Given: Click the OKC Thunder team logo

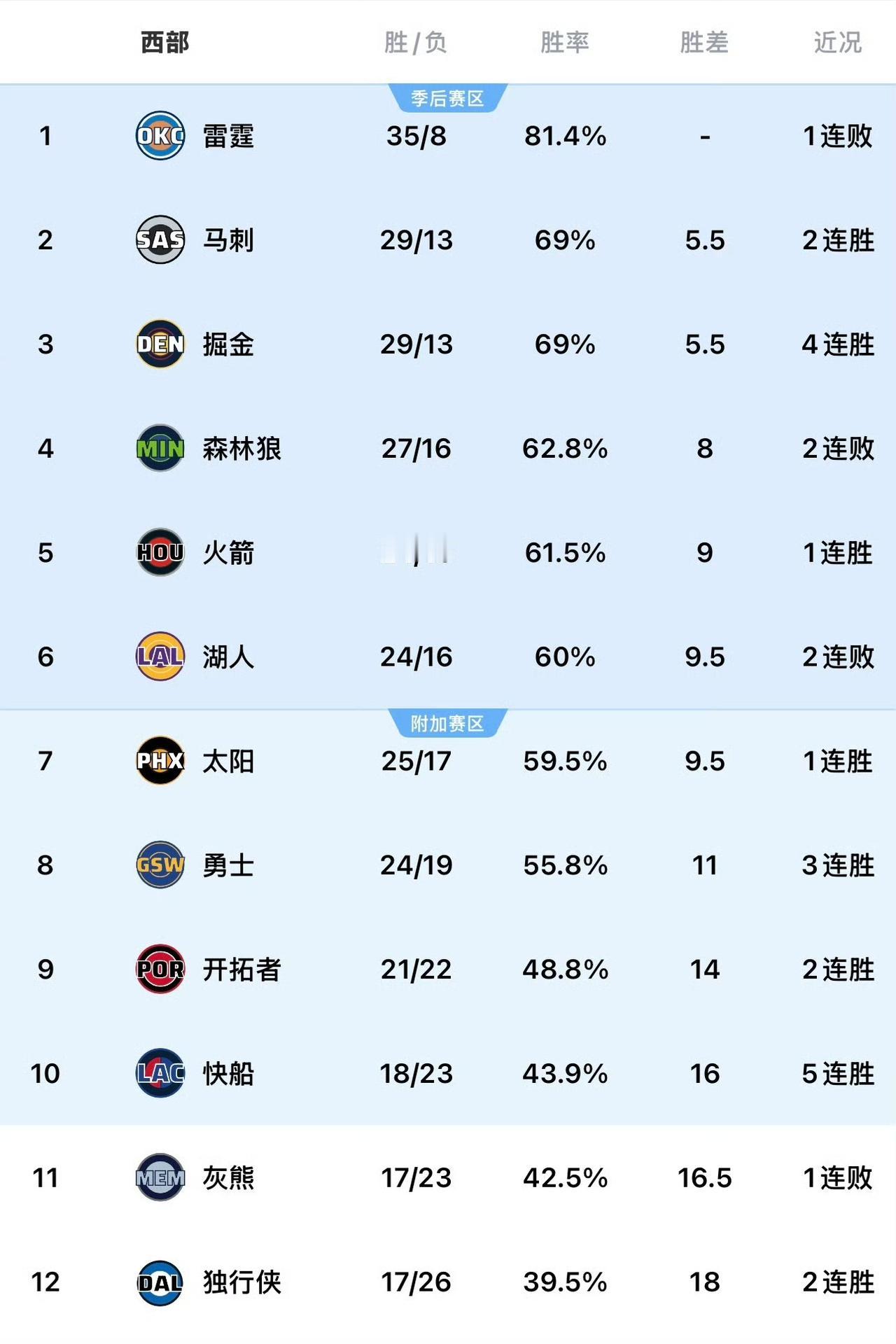Looking at the screenshot, I should tap(160, 137).
